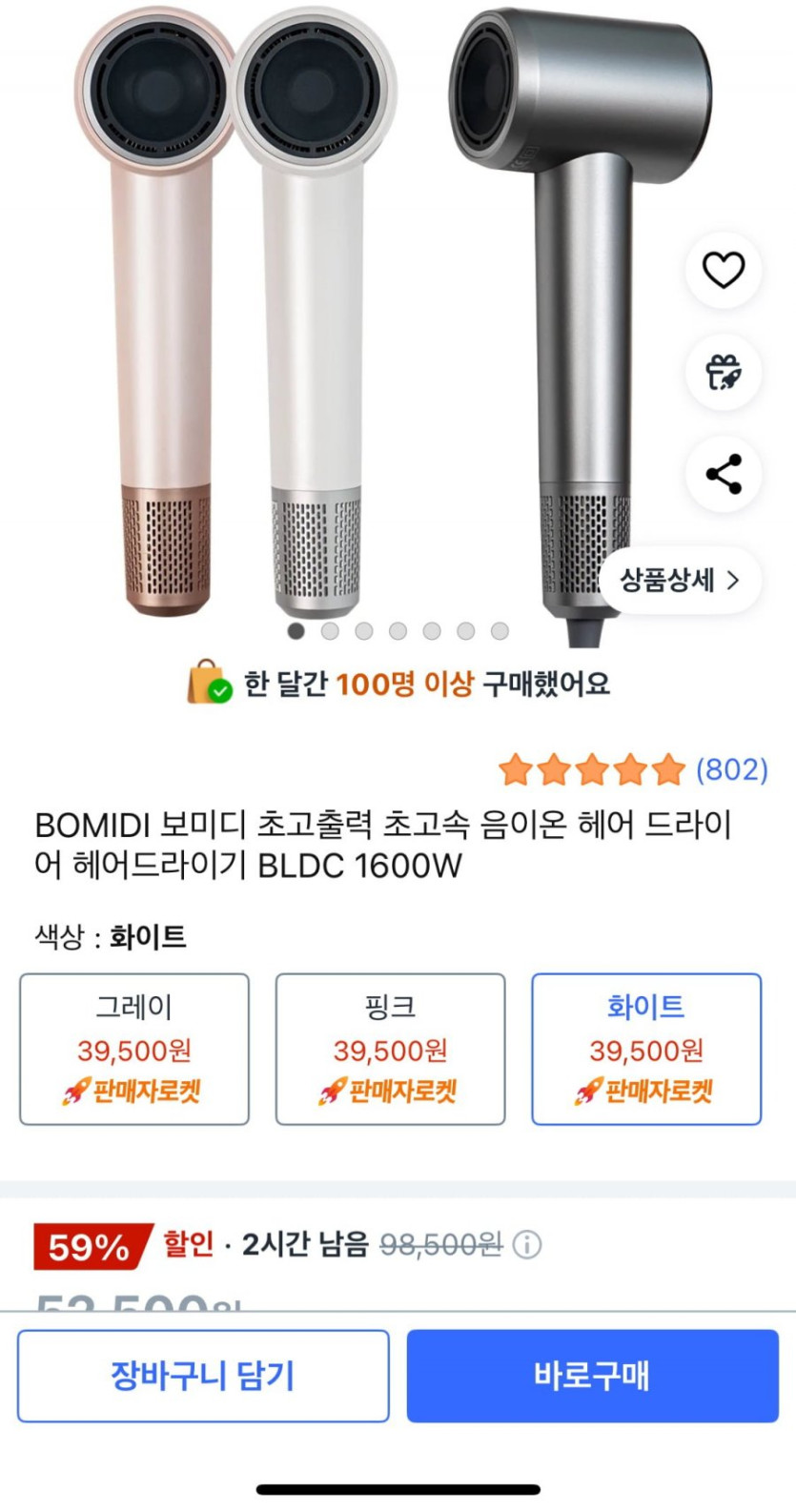This screenshot has height=1512, width=796.
Task: Select the 그레이 color option
Action: (134, 1049)
